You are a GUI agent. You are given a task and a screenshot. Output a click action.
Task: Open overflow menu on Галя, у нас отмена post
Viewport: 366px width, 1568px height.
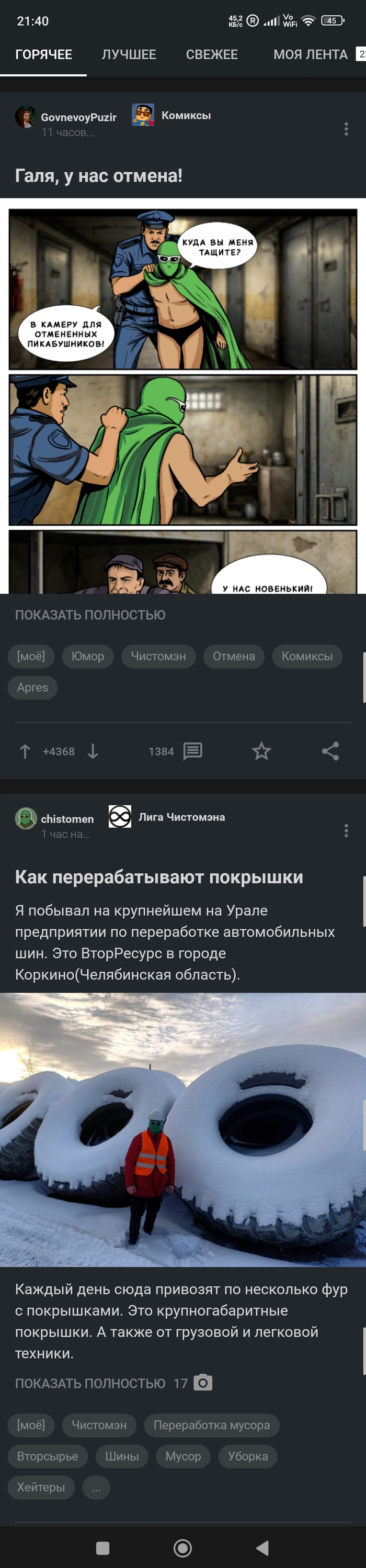click(x=346, y=129)
